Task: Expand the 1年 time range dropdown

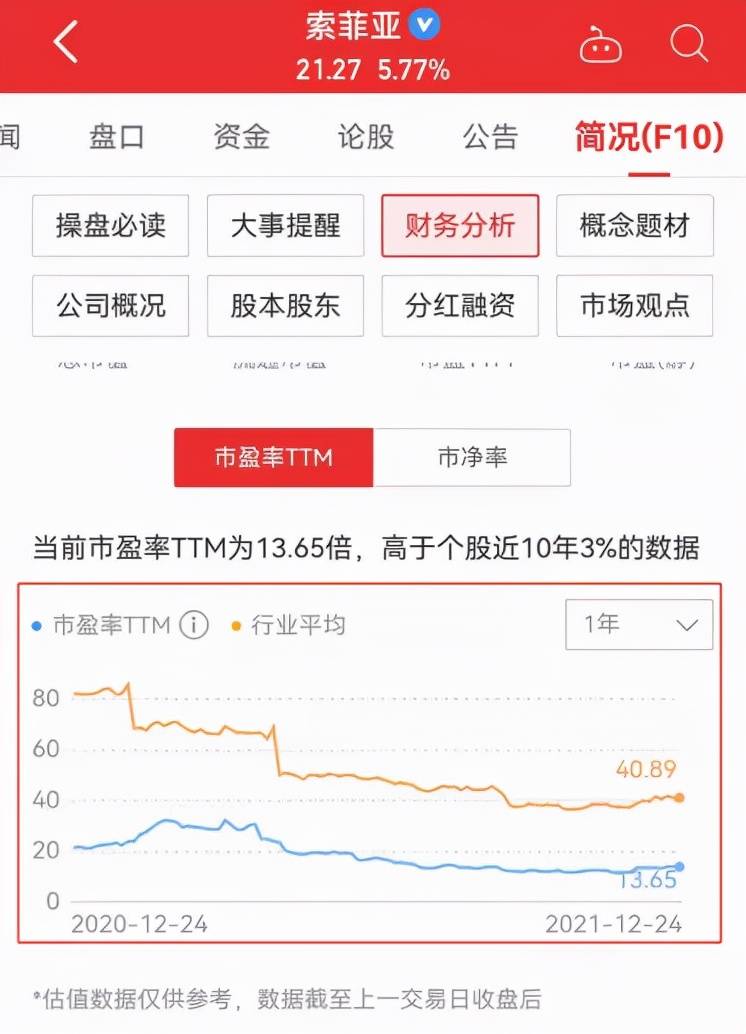Action: 639,625
